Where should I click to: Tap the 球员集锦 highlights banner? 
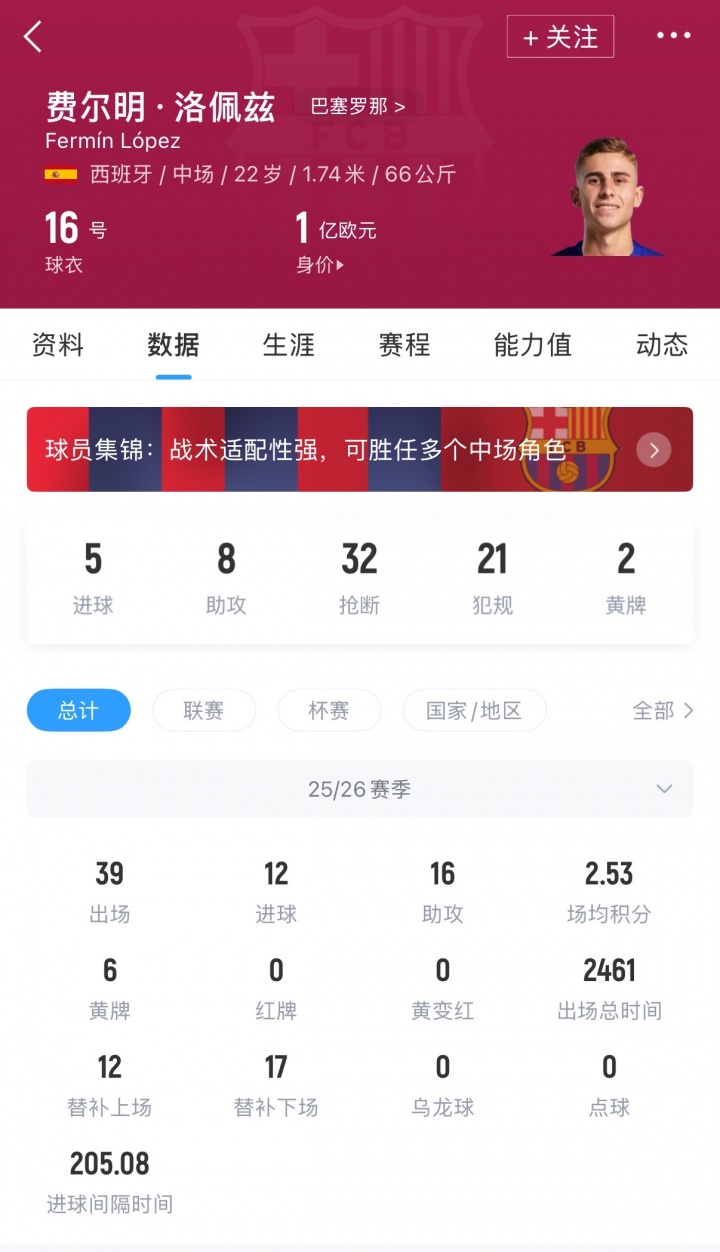[x=300, y=449]
